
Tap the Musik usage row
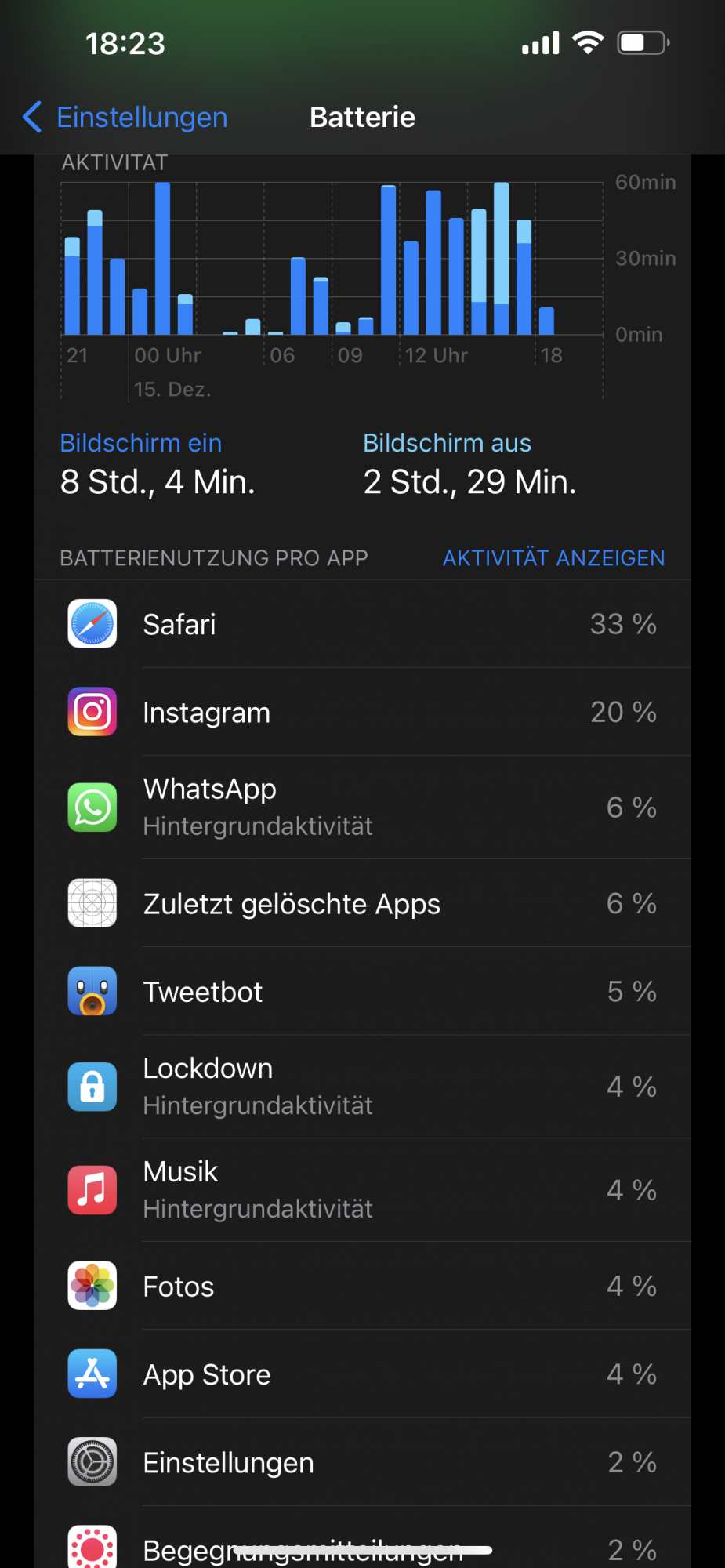point(362,1190)
